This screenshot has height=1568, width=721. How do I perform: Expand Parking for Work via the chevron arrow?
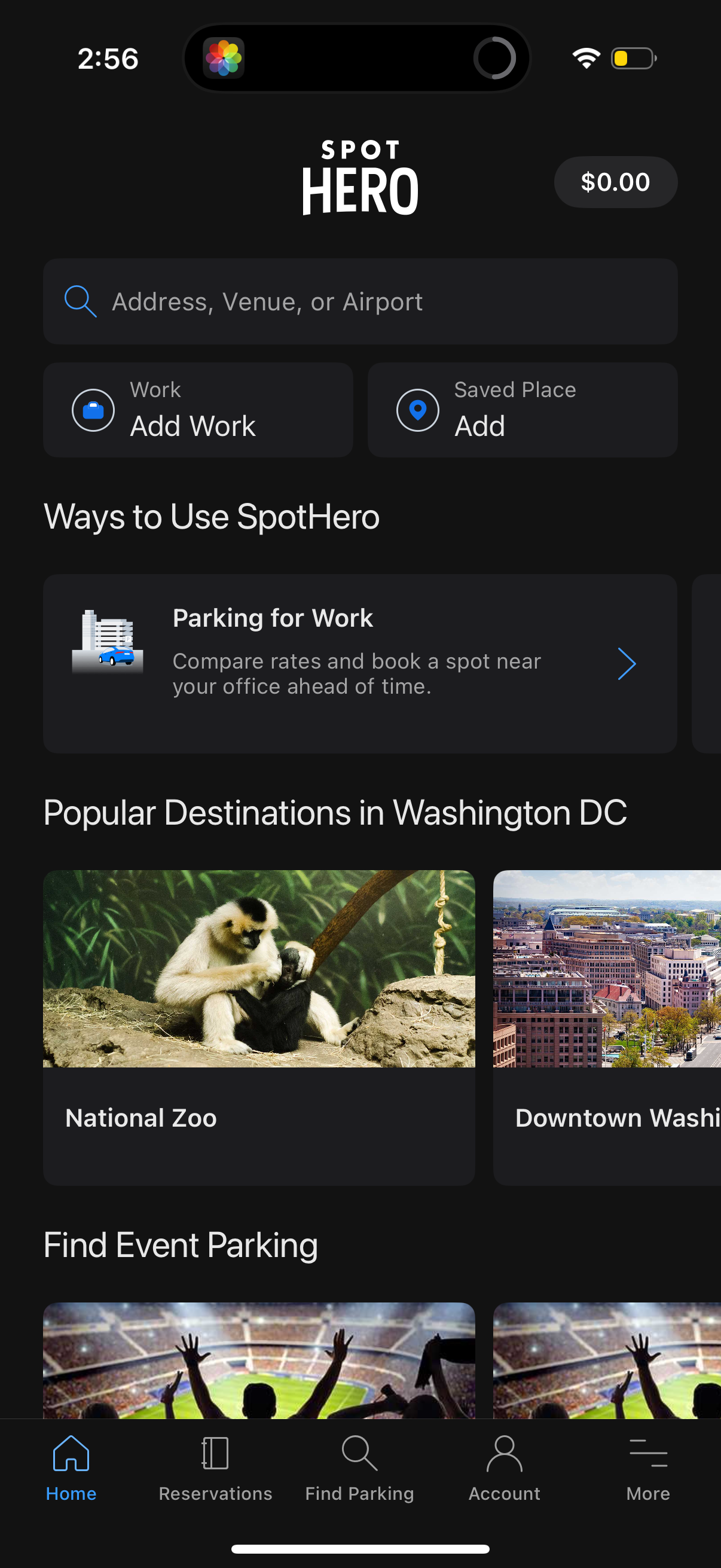628,663
